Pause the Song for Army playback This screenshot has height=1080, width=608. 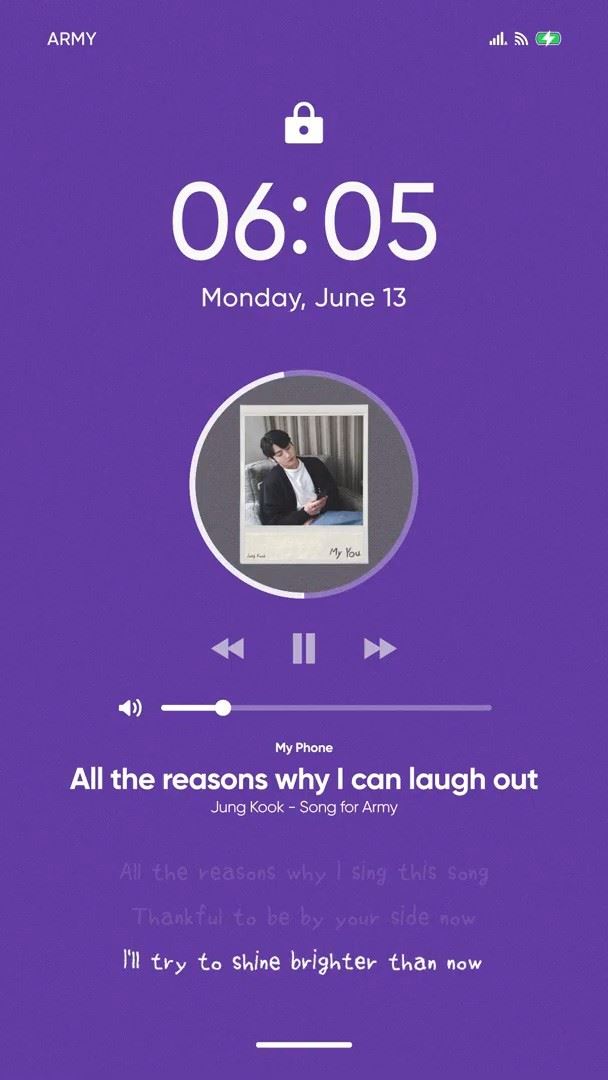pyautogui.click(x=304, y=649)
